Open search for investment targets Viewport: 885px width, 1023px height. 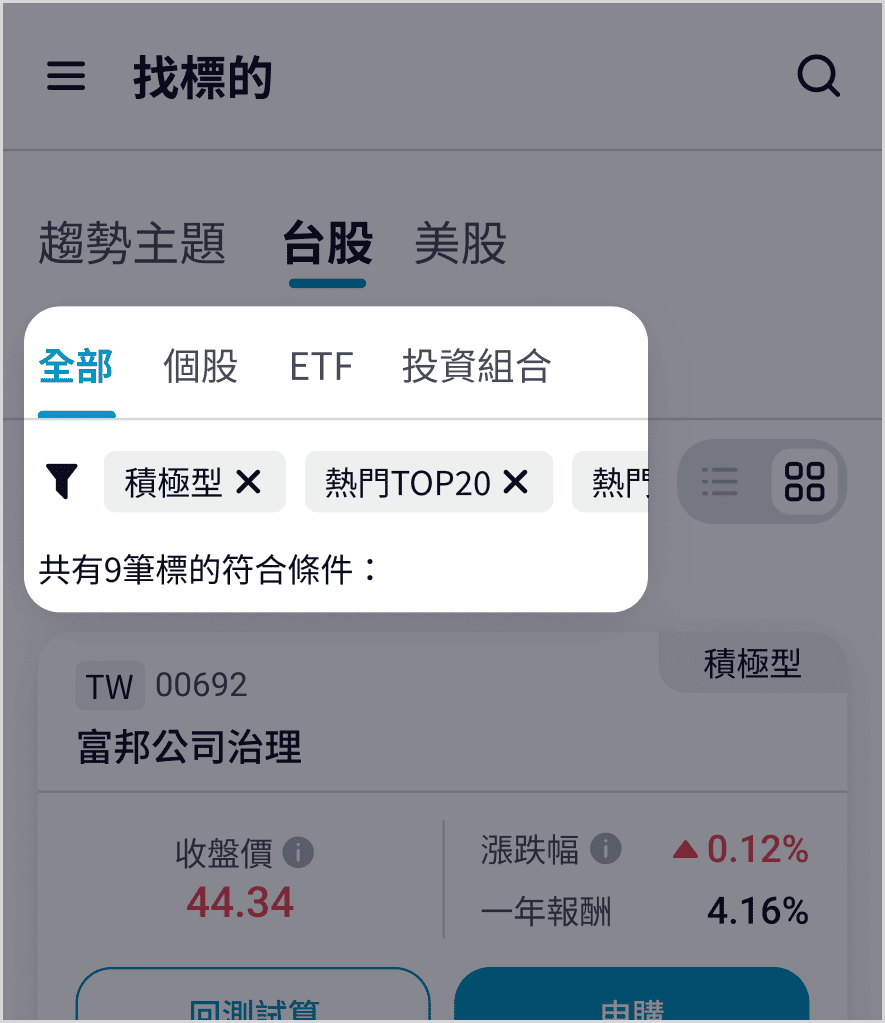coord(818,77)
